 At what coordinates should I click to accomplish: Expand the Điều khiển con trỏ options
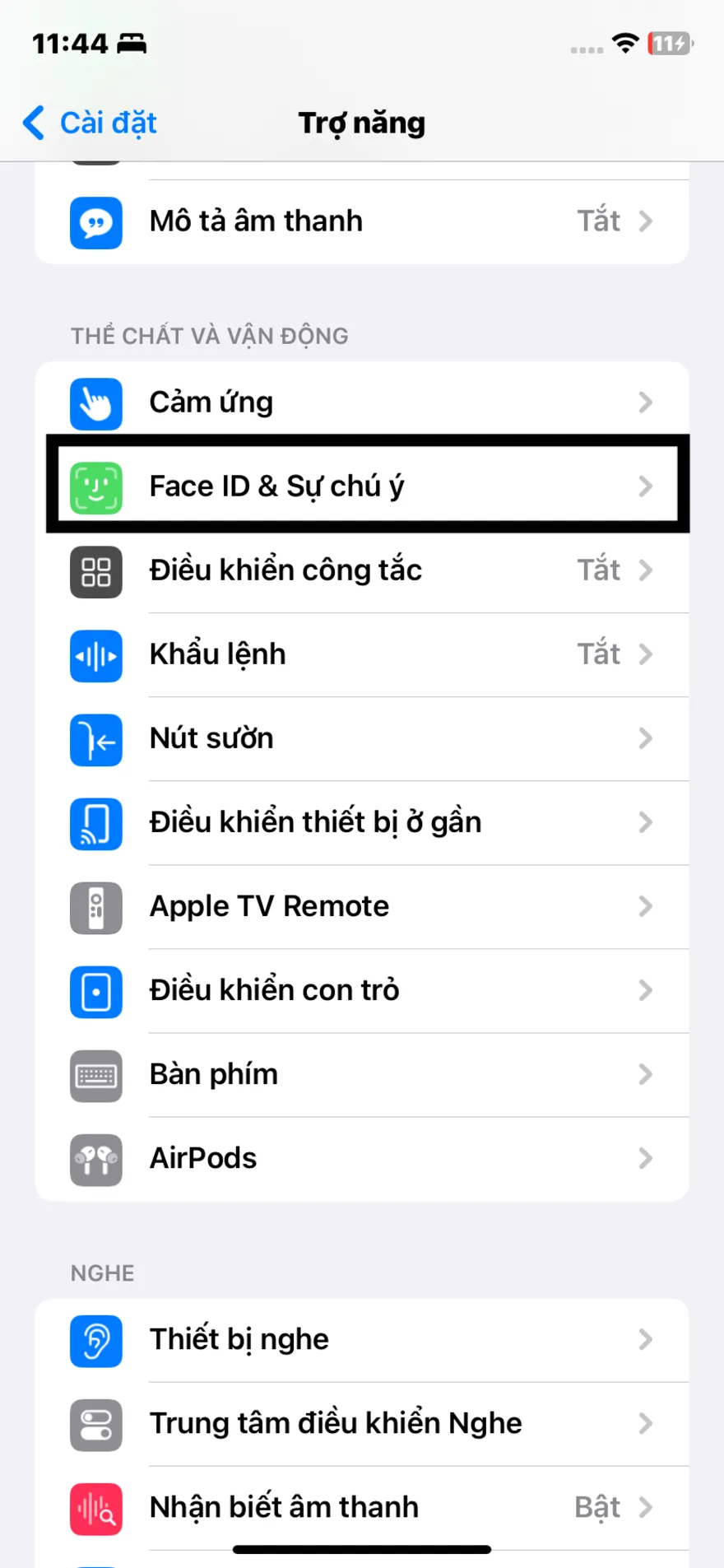pyautogui.click(x=362, y=992)
